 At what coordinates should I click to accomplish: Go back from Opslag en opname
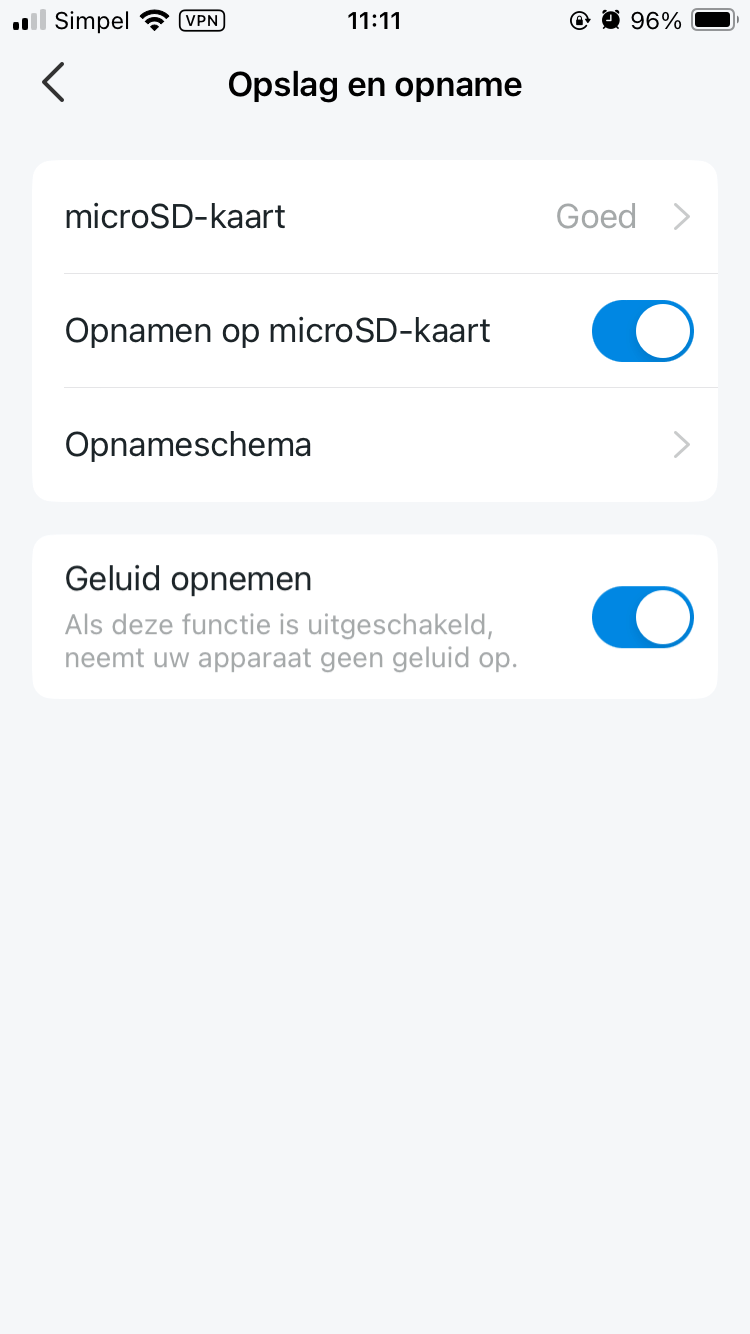[54, 83]
